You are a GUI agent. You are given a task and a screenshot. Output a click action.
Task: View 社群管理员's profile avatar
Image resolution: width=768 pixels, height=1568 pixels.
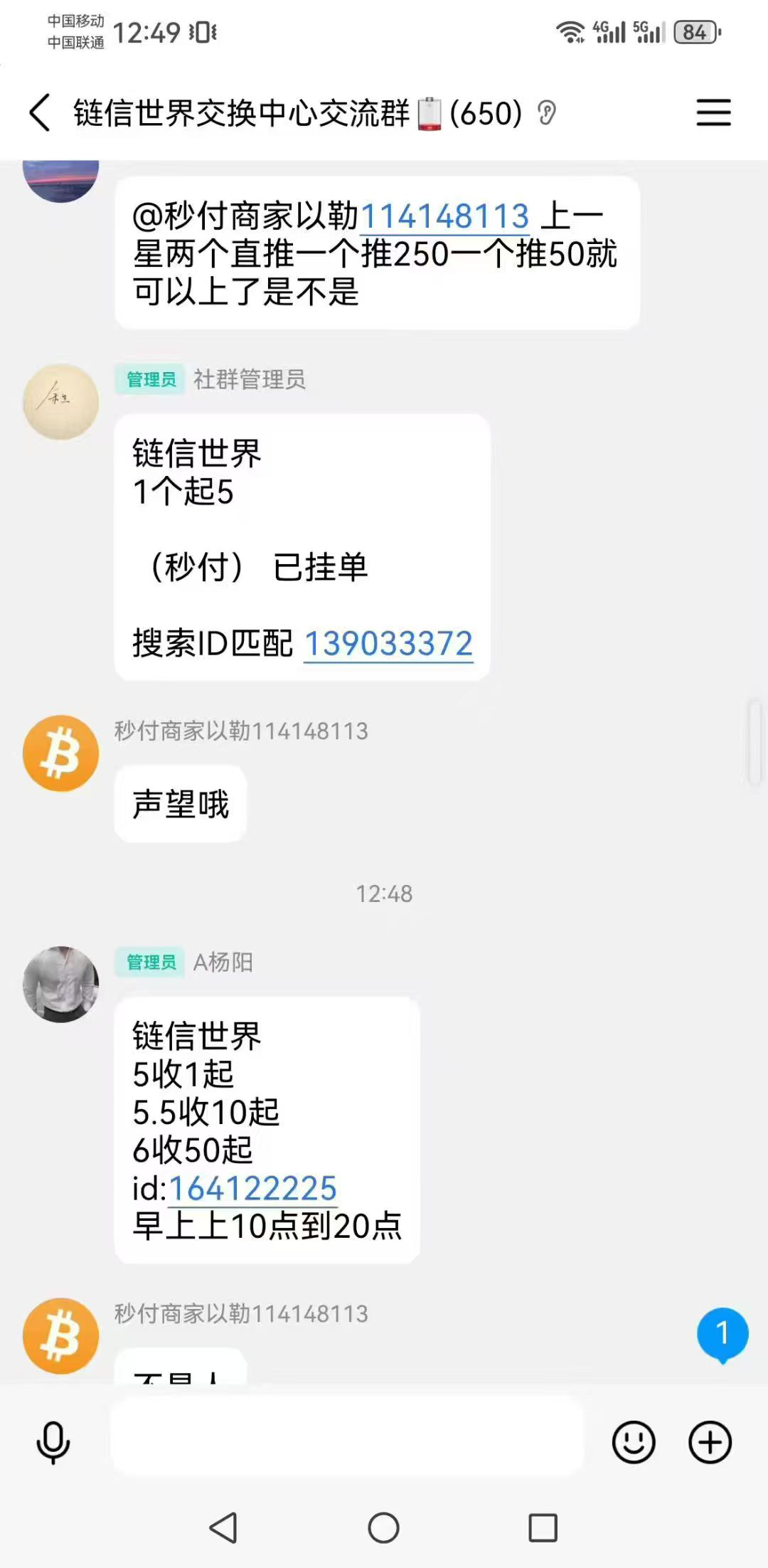pyautogui.click(x=61, y=402)
